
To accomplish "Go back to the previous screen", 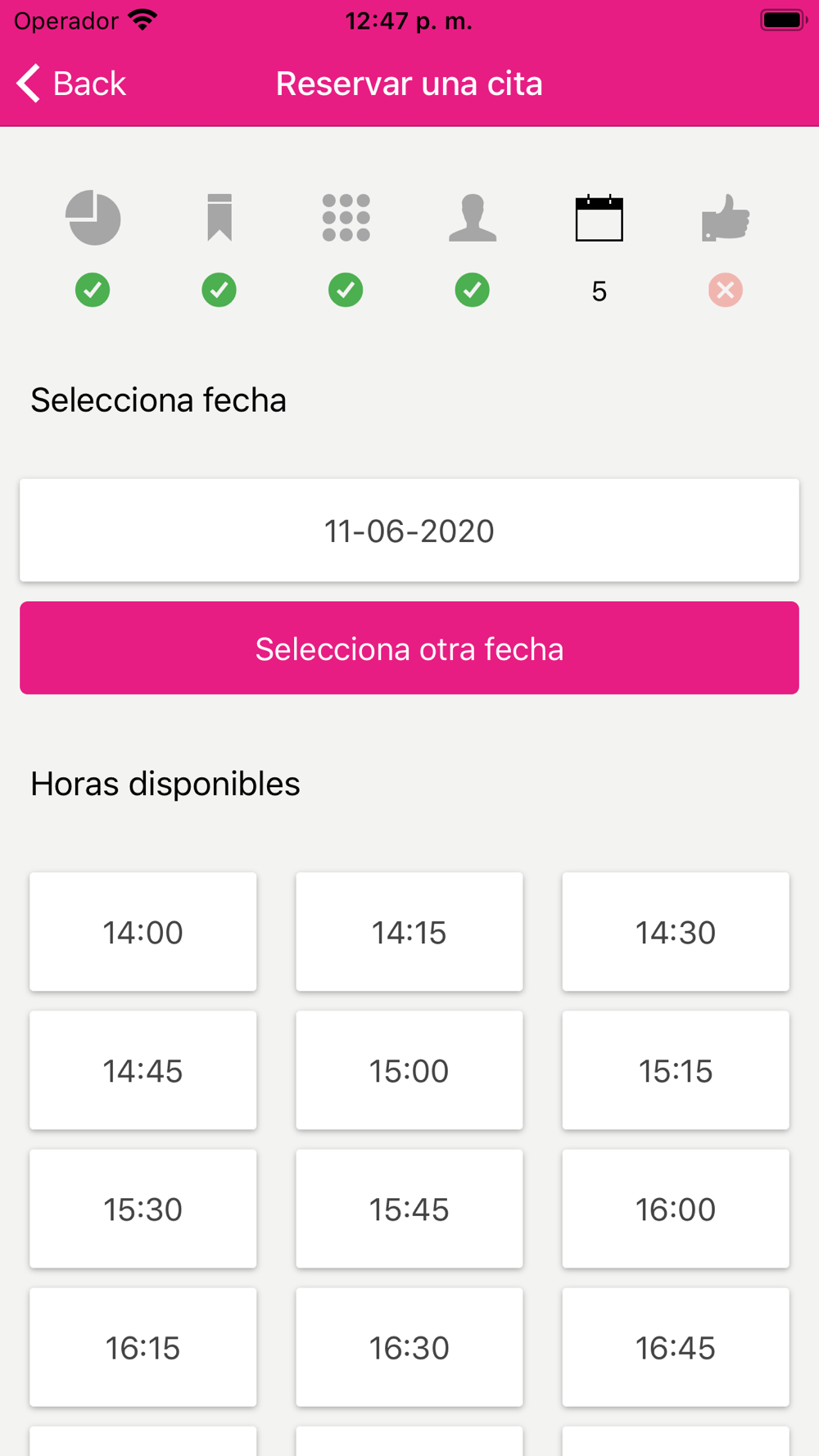I will click(71, 84).
